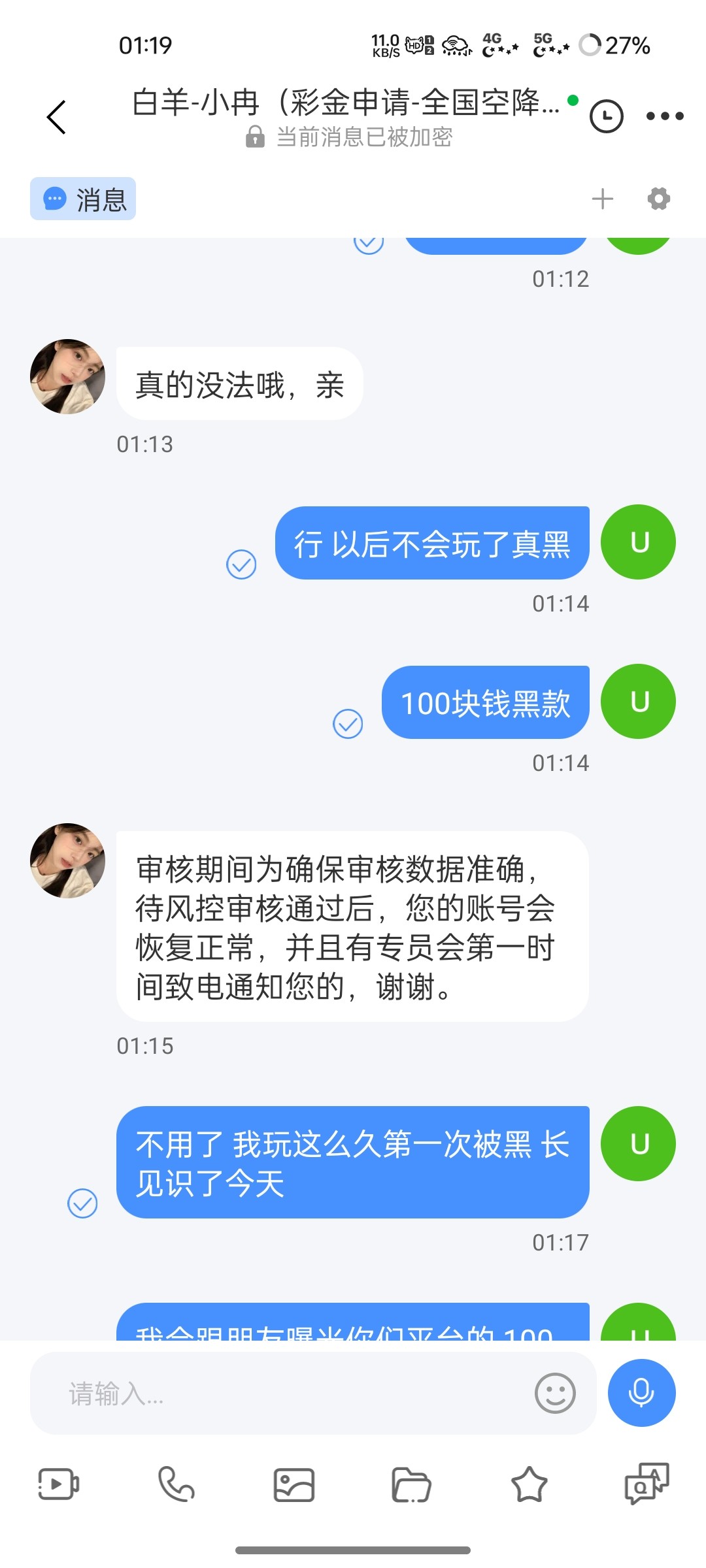Screen dimensions: 706x1568
Task: Tap the delivered checkmark beside 100块钱黑款
Action: (347, 723)
